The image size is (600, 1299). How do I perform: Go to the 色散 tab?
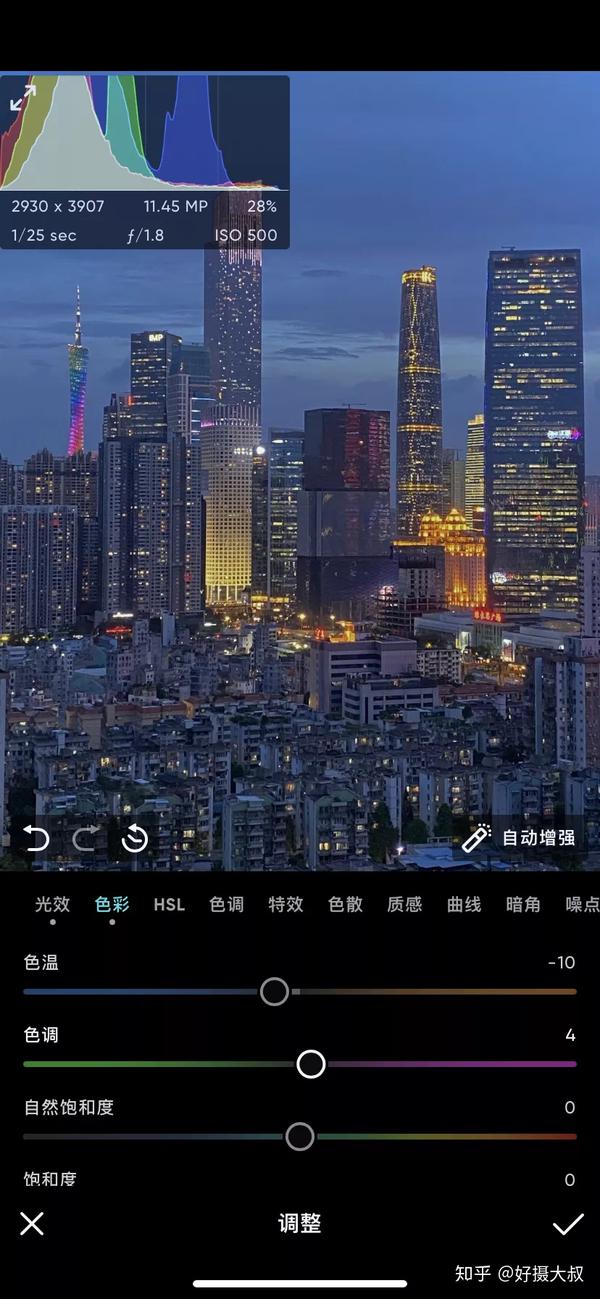pyautogui.click(x=345, y=904)
